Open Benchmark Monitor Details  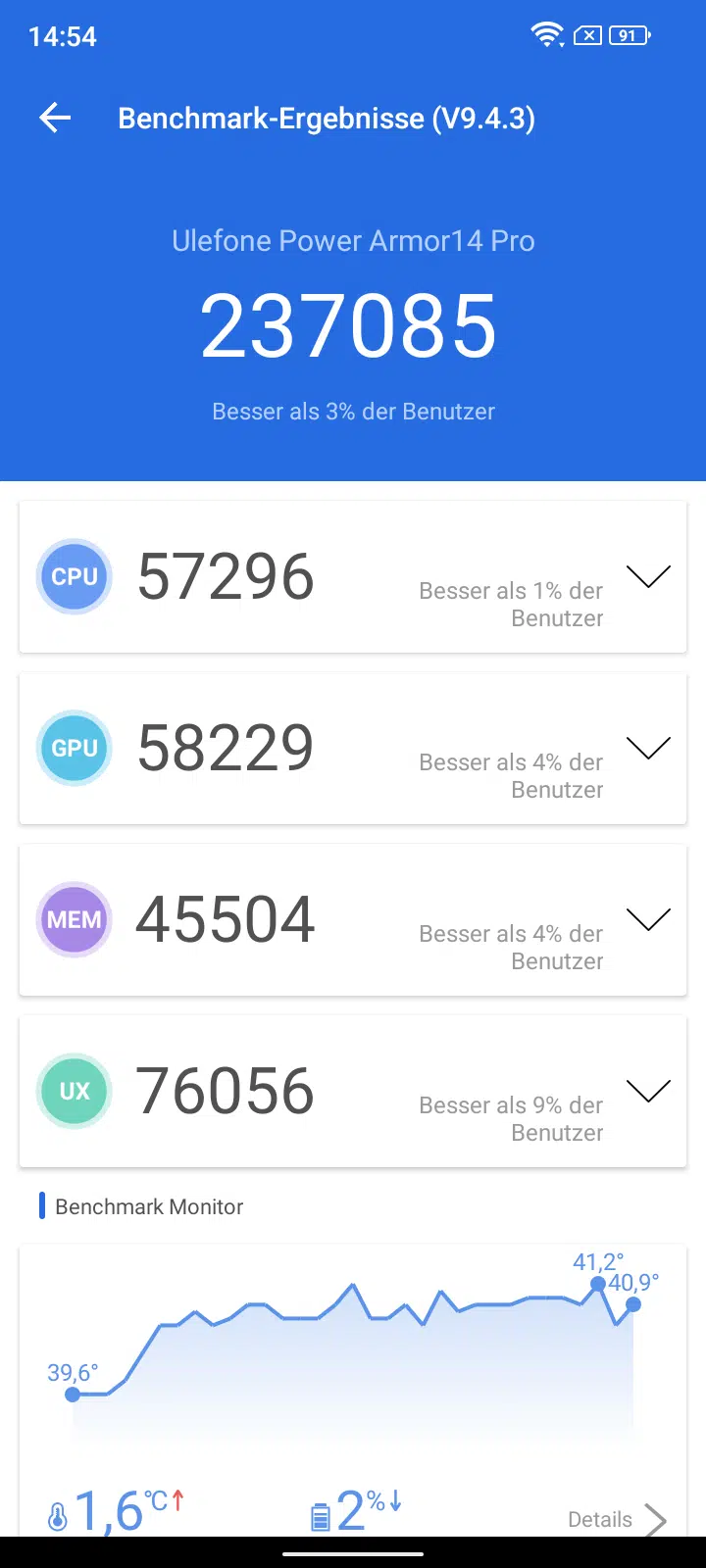616,1520
